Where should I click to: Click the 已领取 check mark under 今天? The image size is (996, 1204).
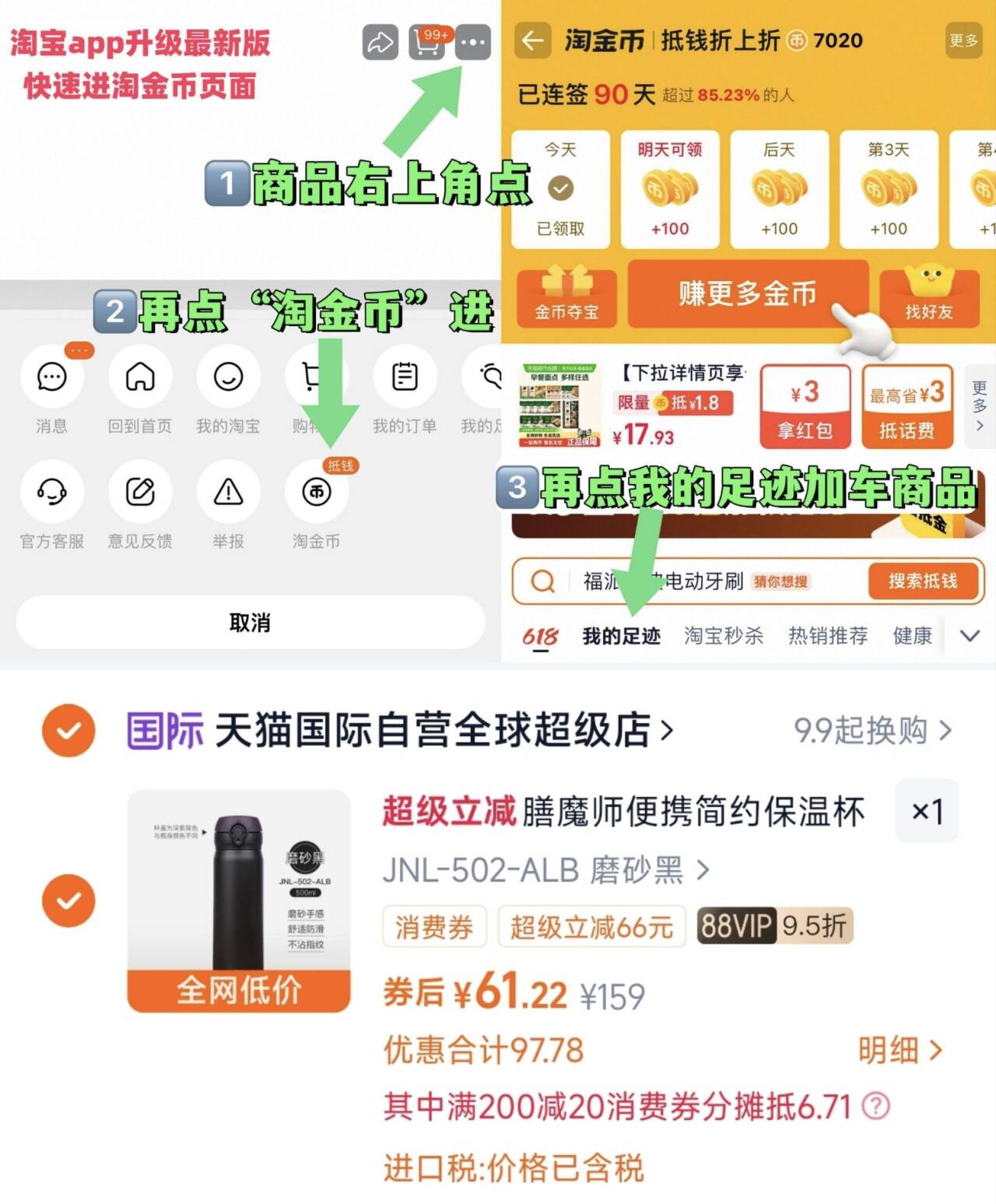point(562,187)
